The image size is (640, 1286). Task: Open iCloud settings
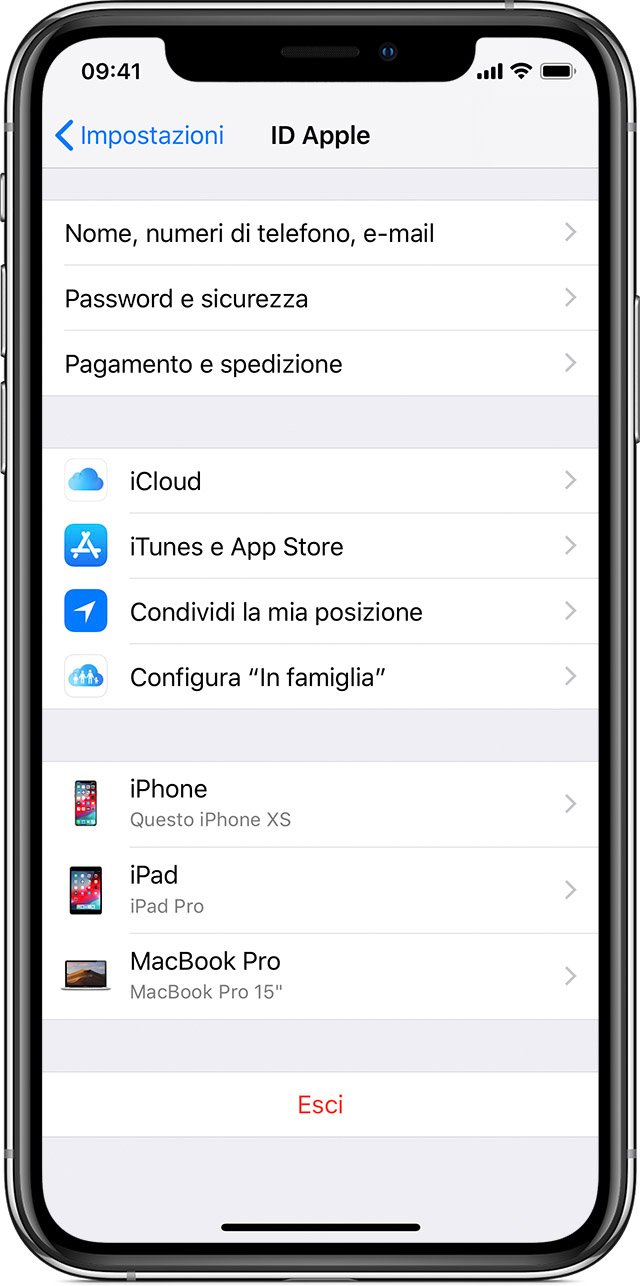click(x=320, y=481)
